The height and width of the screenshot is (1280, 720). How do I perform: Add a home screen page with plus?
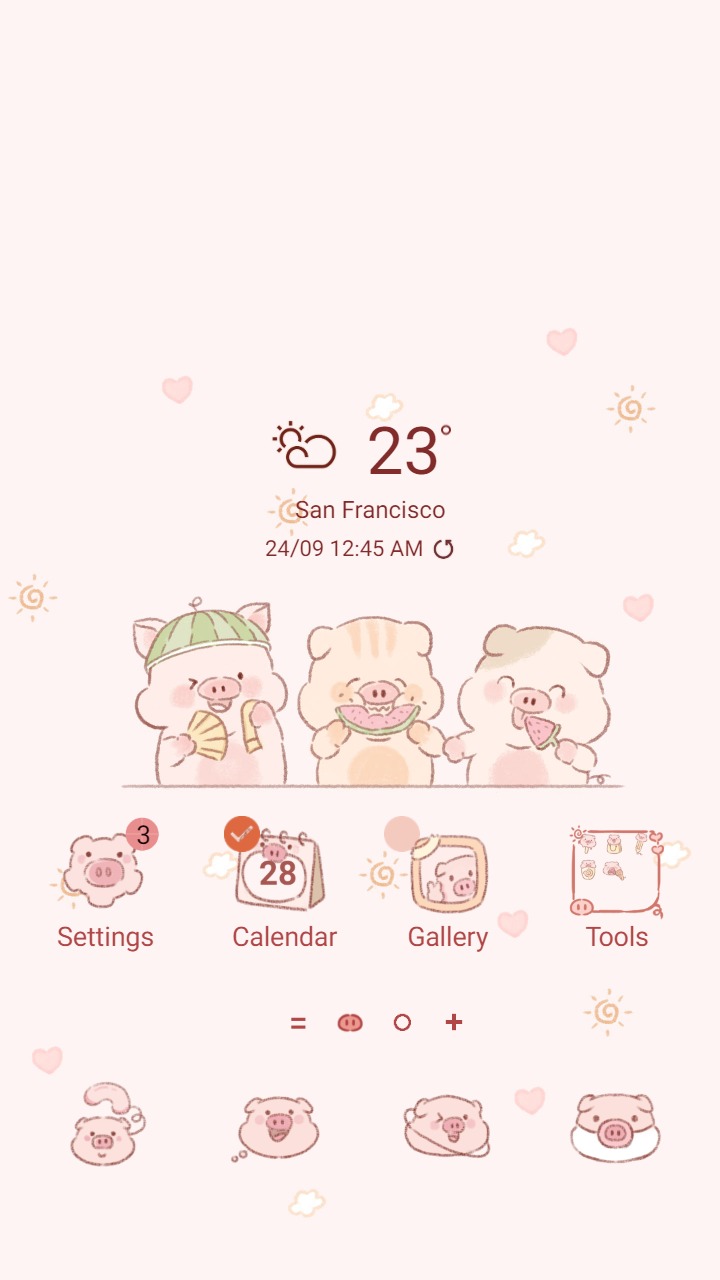pyautogui.click(x=454, y=1022)
